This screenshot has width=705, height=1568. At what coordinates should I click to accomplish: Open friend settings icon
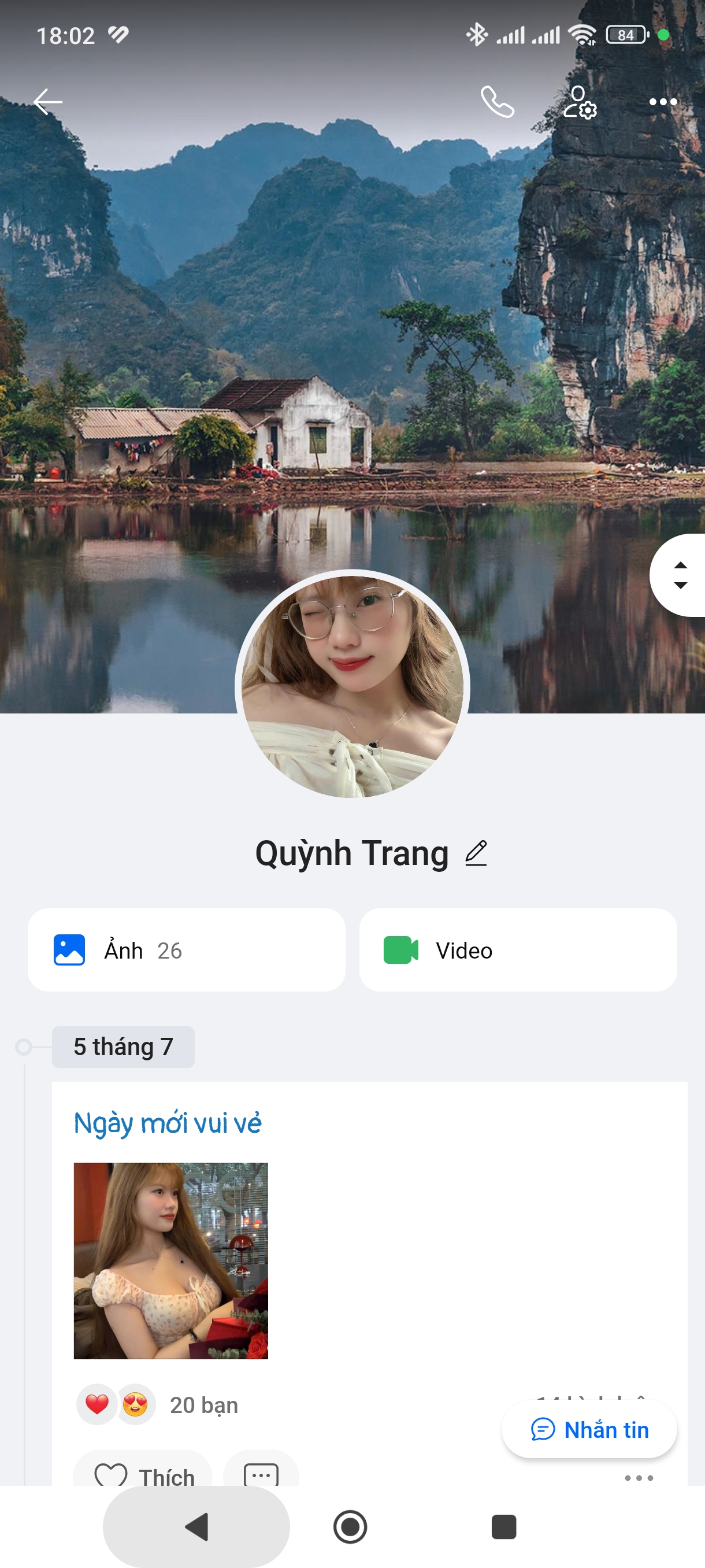pyautogui.click(x=579, y=102)
